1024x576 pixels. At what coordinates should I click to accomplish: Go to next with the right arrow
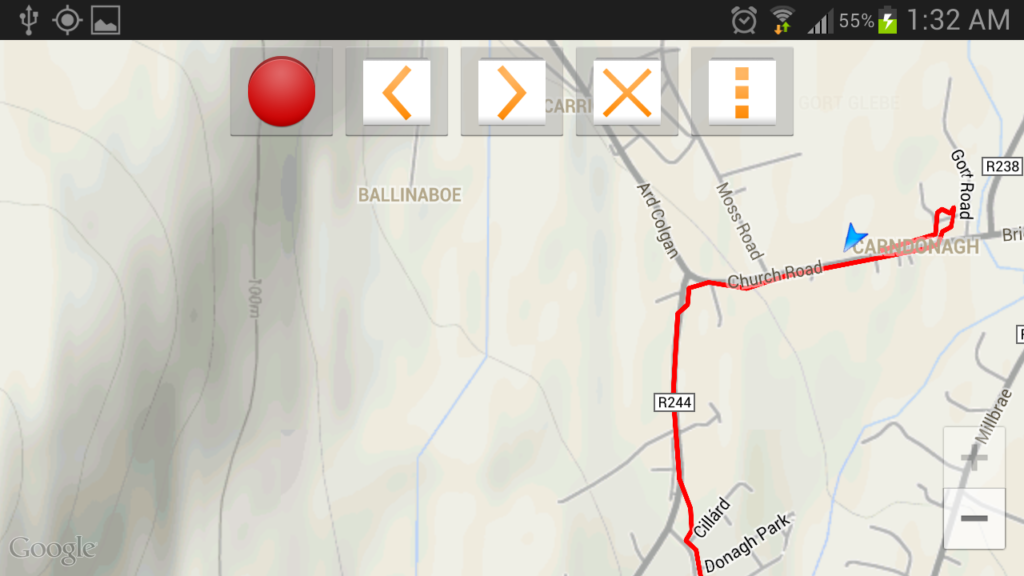point(511,91)
